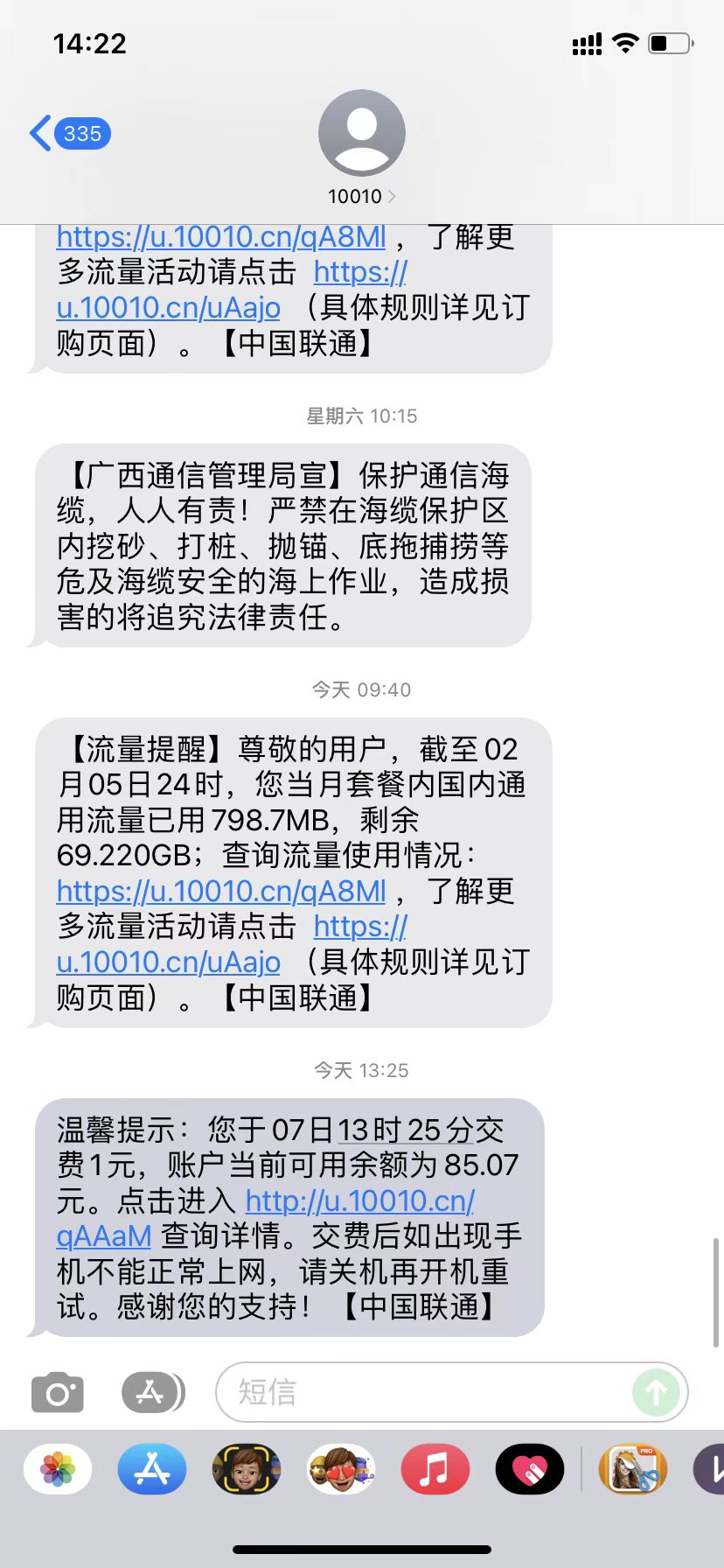
Task: Open link uAajo in today's 流量提醒 message
Action: [168, 962]
